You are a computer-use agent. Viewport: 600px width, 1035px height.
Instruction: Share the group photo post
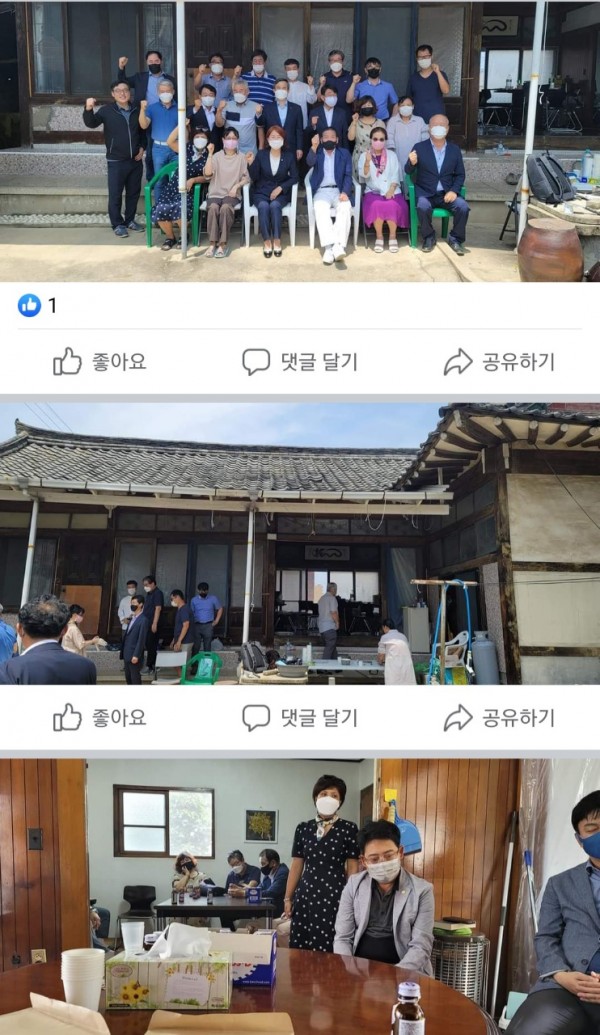click(x=499, y=362)
